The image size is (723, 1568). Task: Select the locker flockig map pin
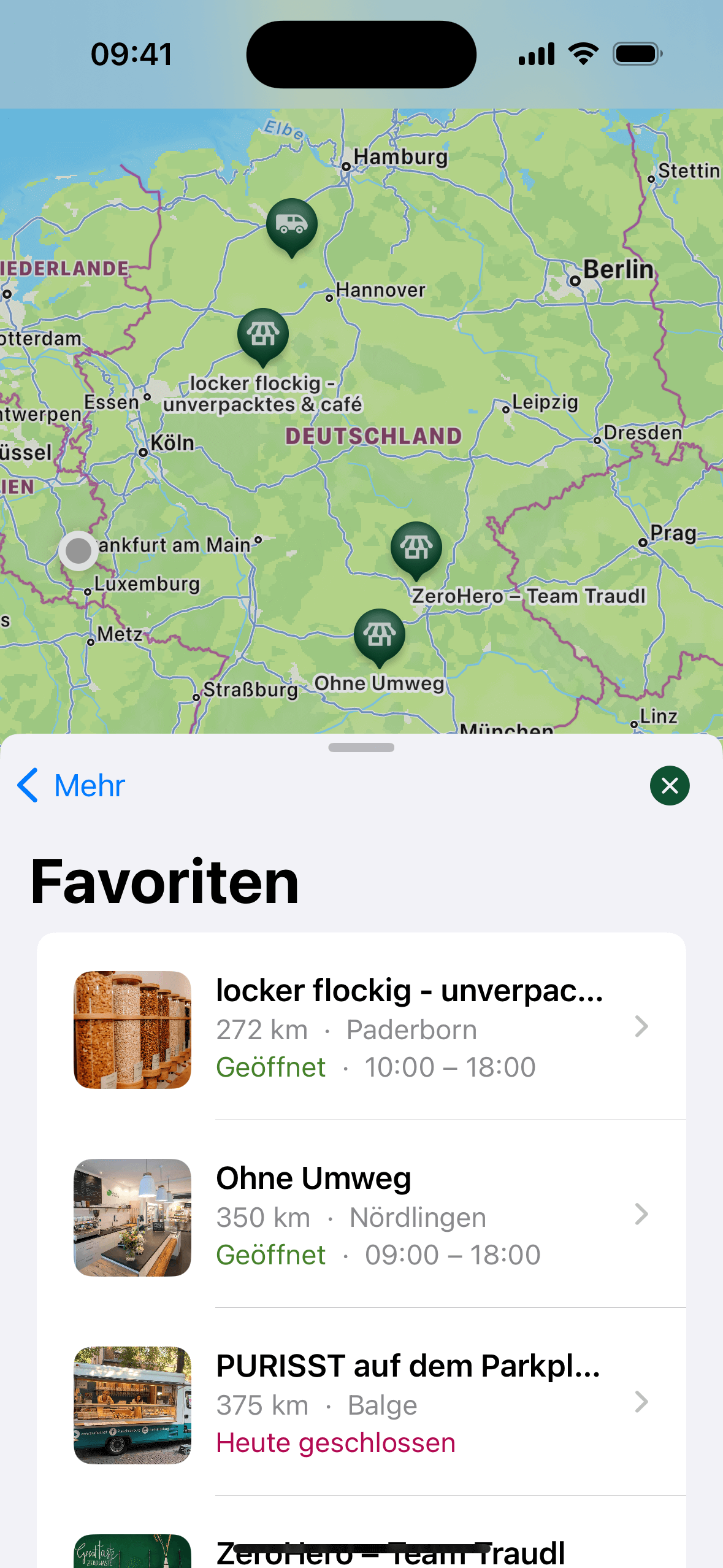[263, 335]
